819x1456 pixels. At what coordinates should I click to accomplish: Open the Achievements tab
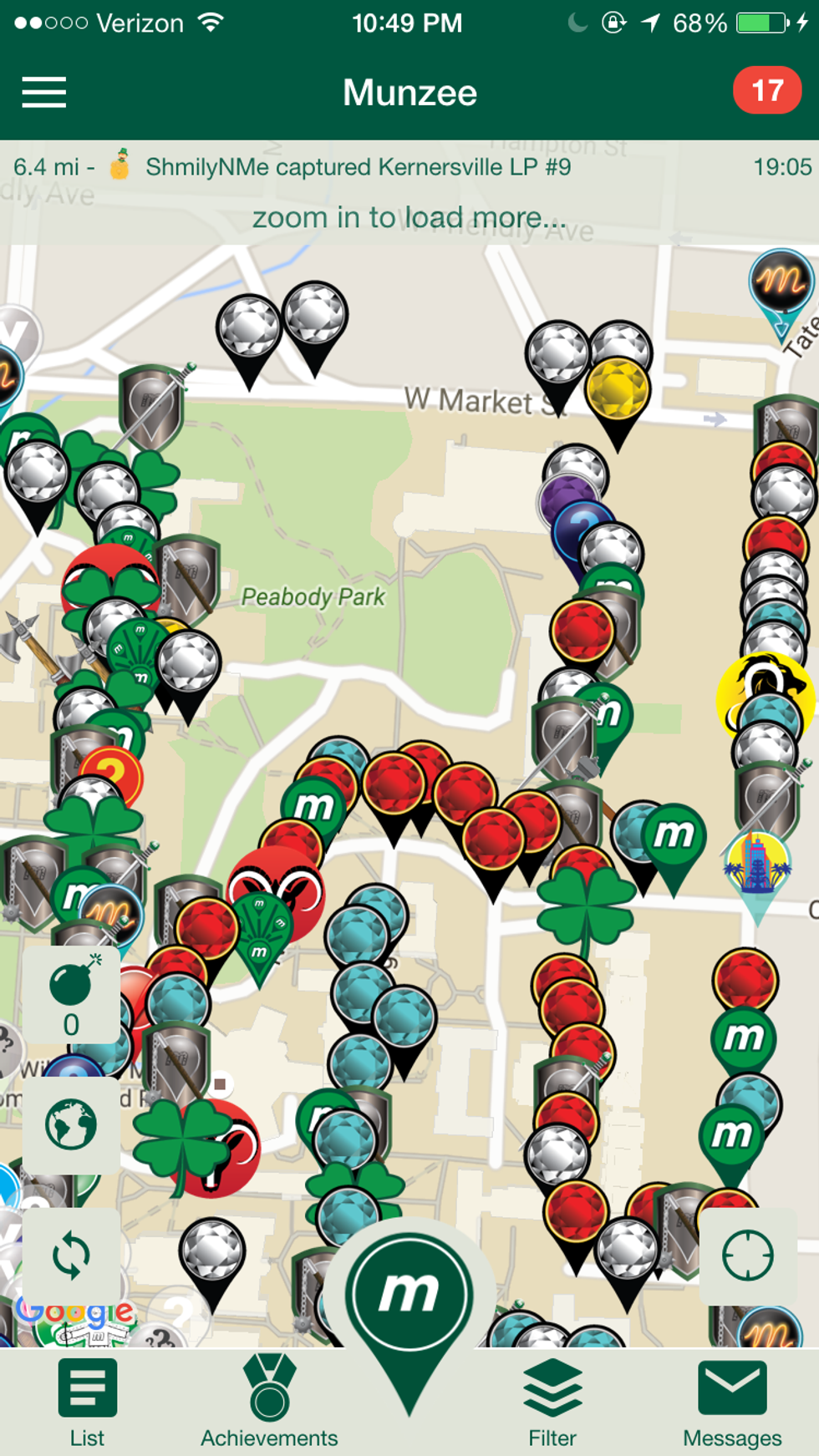click(x=269, y=1403)
